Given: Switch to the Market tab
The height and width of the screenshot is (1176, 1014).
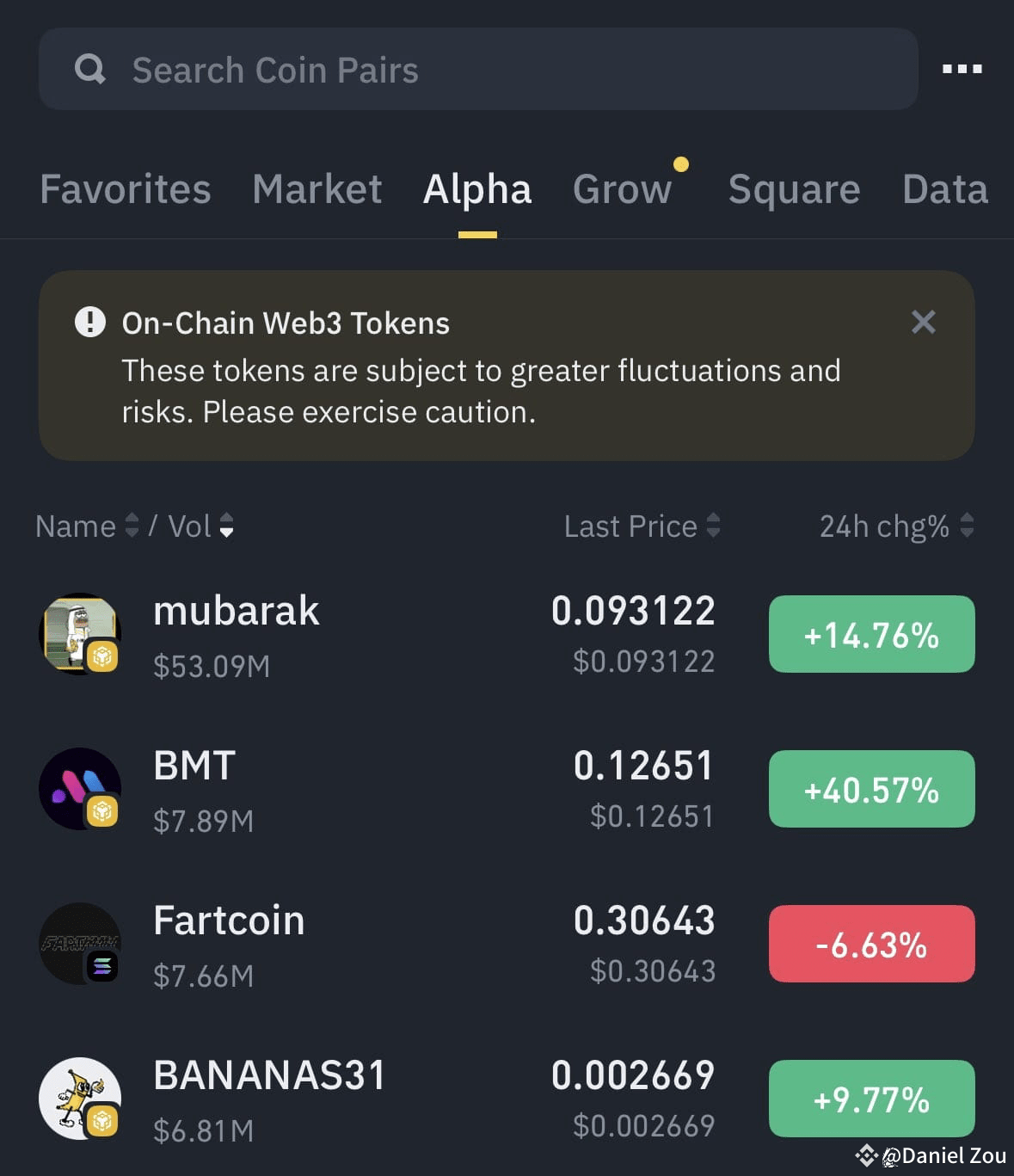Looking at the screenshot, I should coord(316,189).
